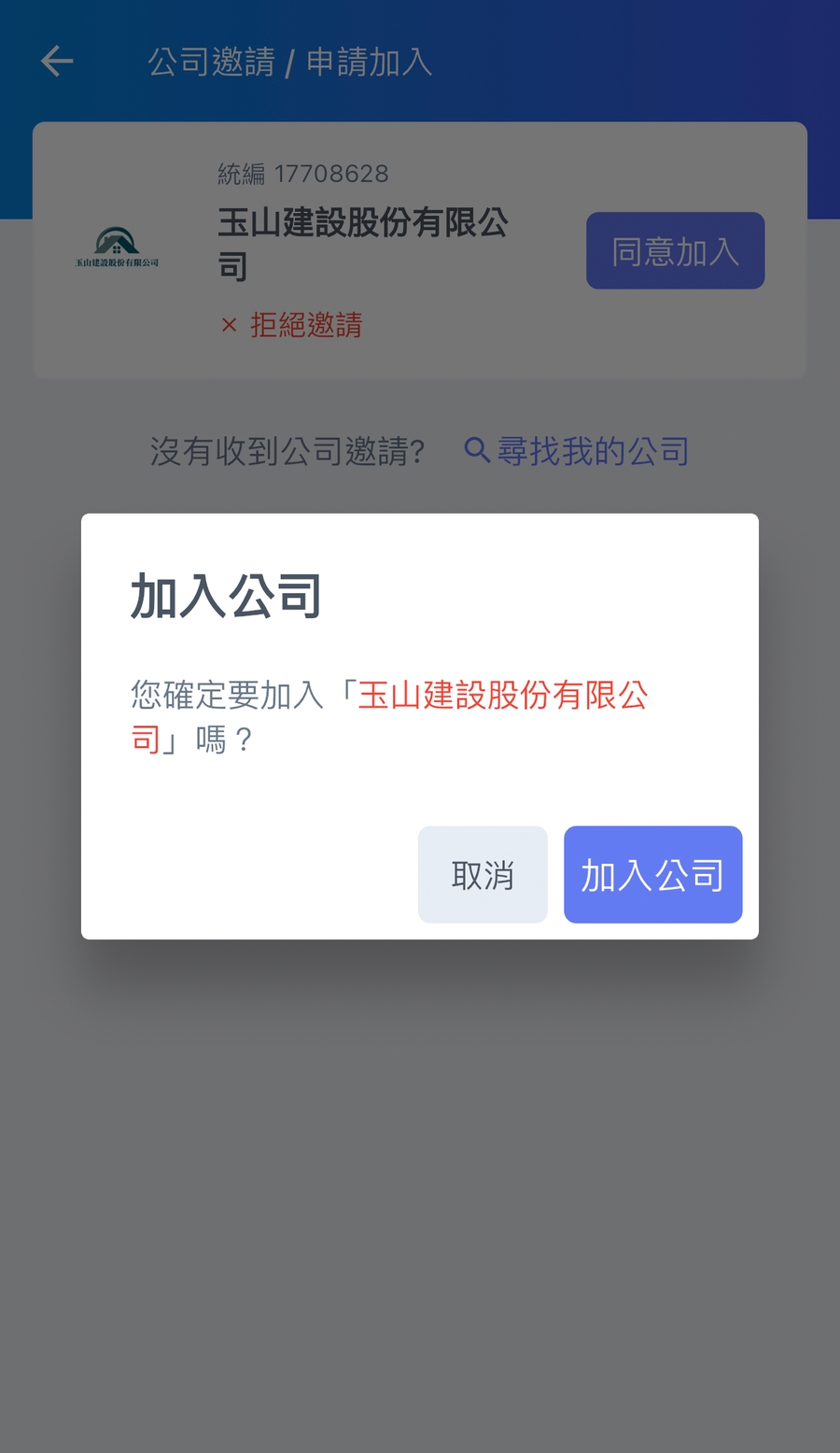Tap 同意加入 to accept the invitation
Image resolution: width=840 pixels, height=1453 pixels.
[675, 250]
